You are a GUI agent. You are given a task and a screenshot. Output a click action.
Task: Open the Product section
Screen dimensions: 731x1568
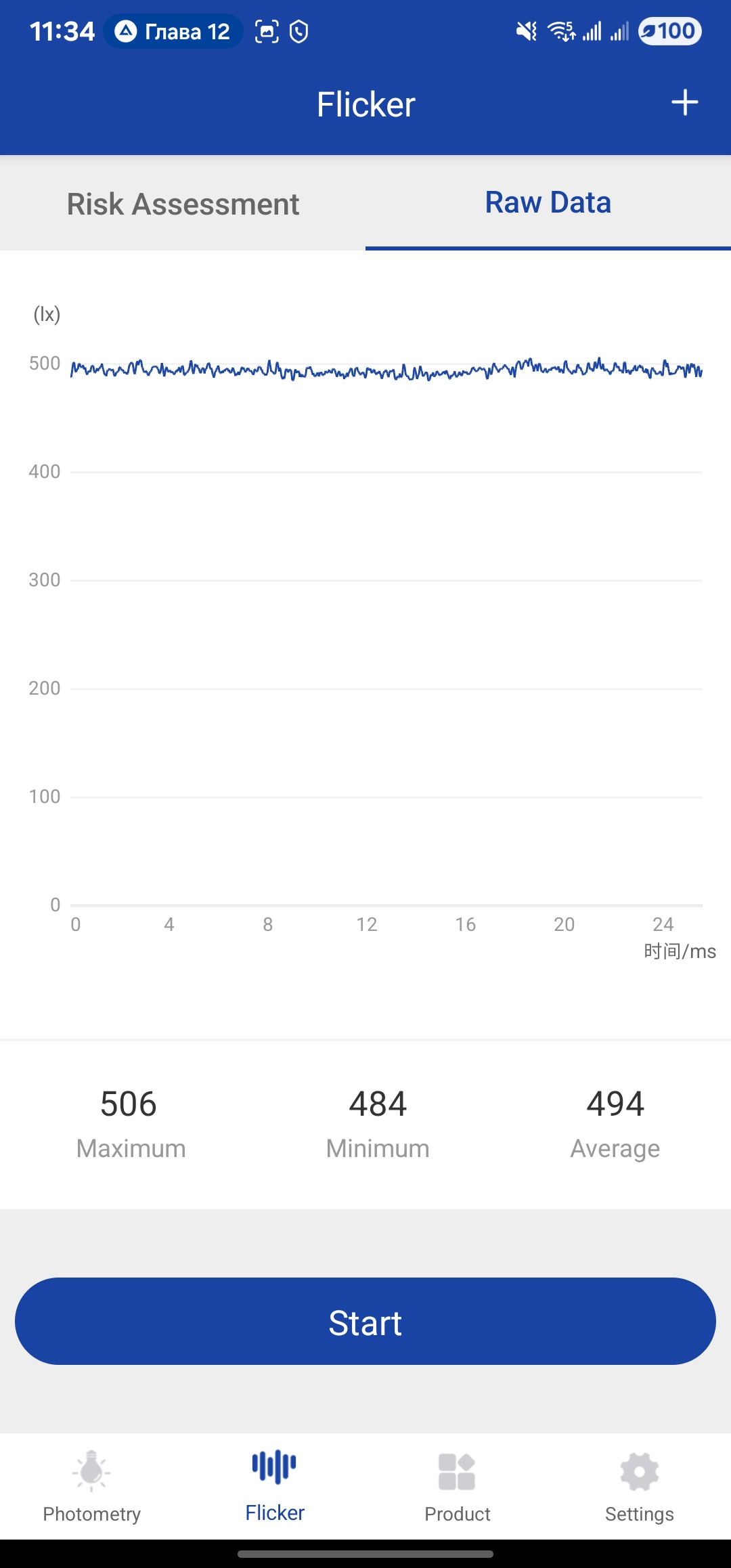point(457,1487)
